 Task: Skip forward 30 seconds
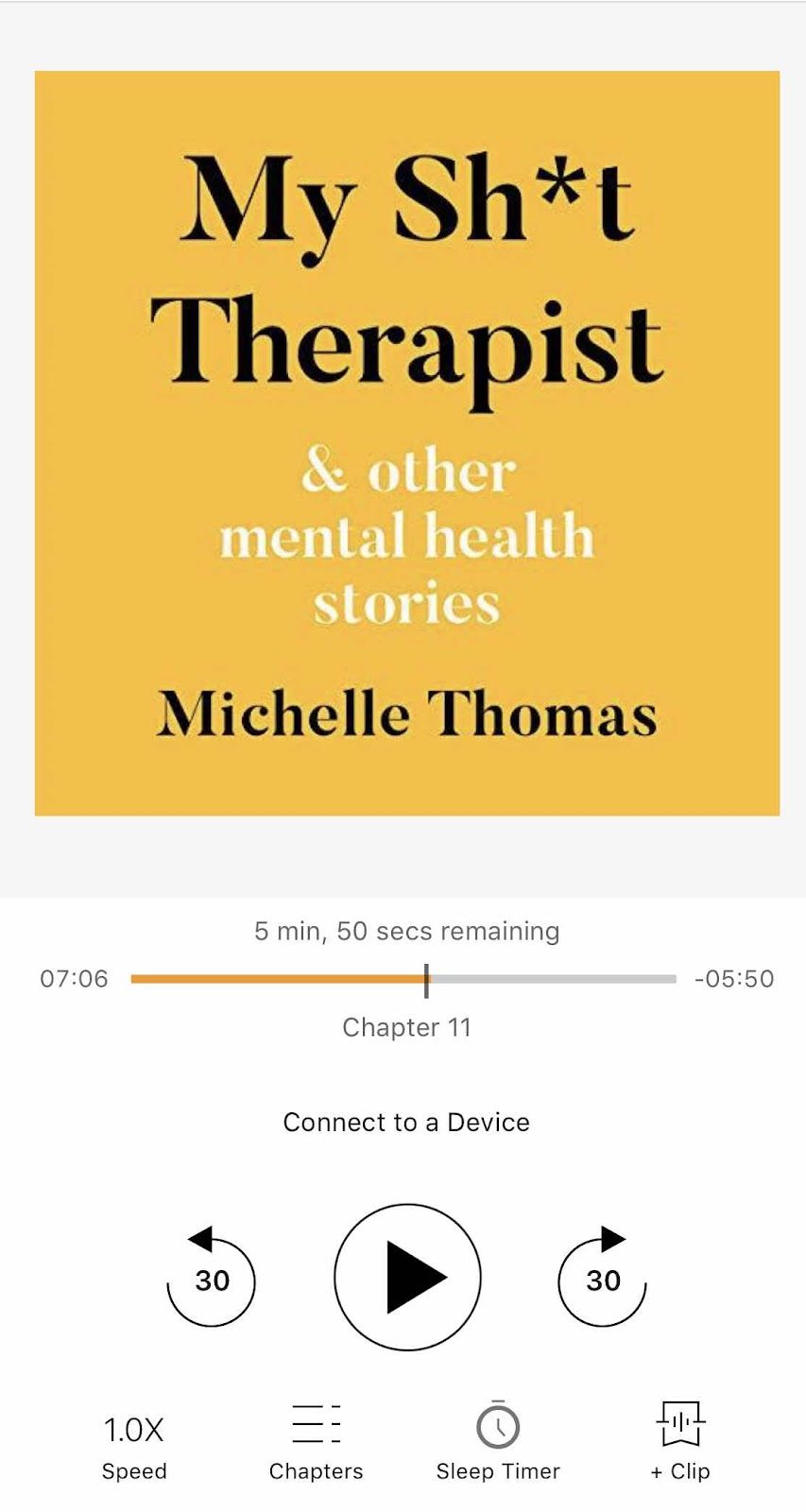(603, 1279)
